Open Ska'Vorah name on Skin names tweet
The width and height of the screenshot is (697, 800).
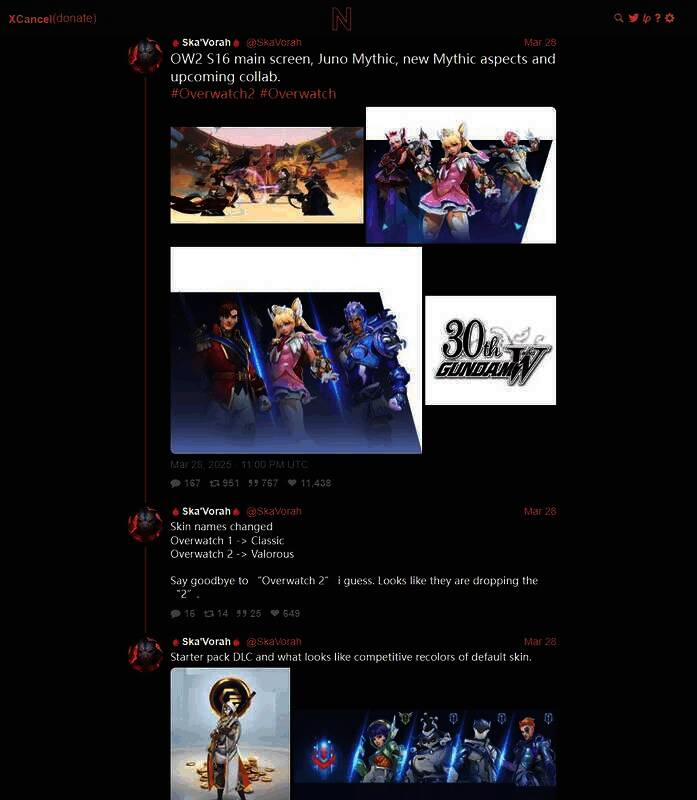(x=206, y=511)
